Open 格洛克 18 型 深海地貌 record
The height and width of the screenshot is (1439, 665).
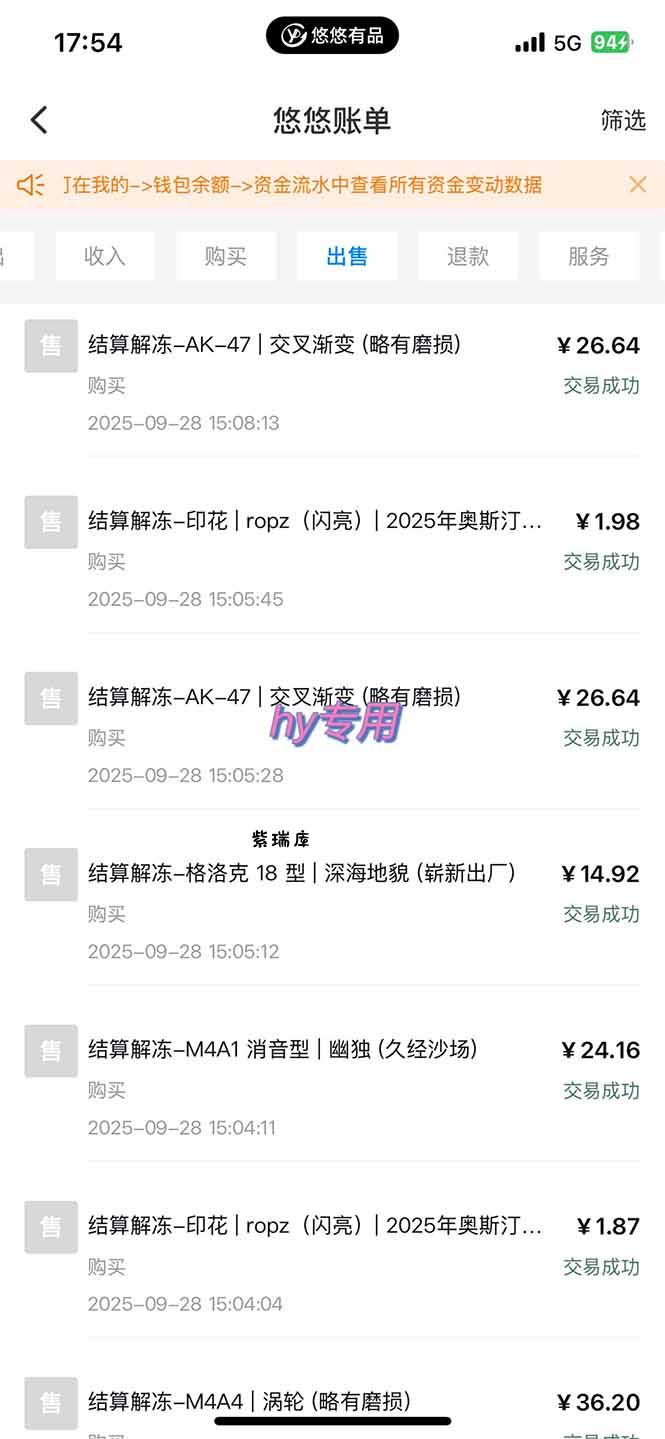(x=332, y=909)
